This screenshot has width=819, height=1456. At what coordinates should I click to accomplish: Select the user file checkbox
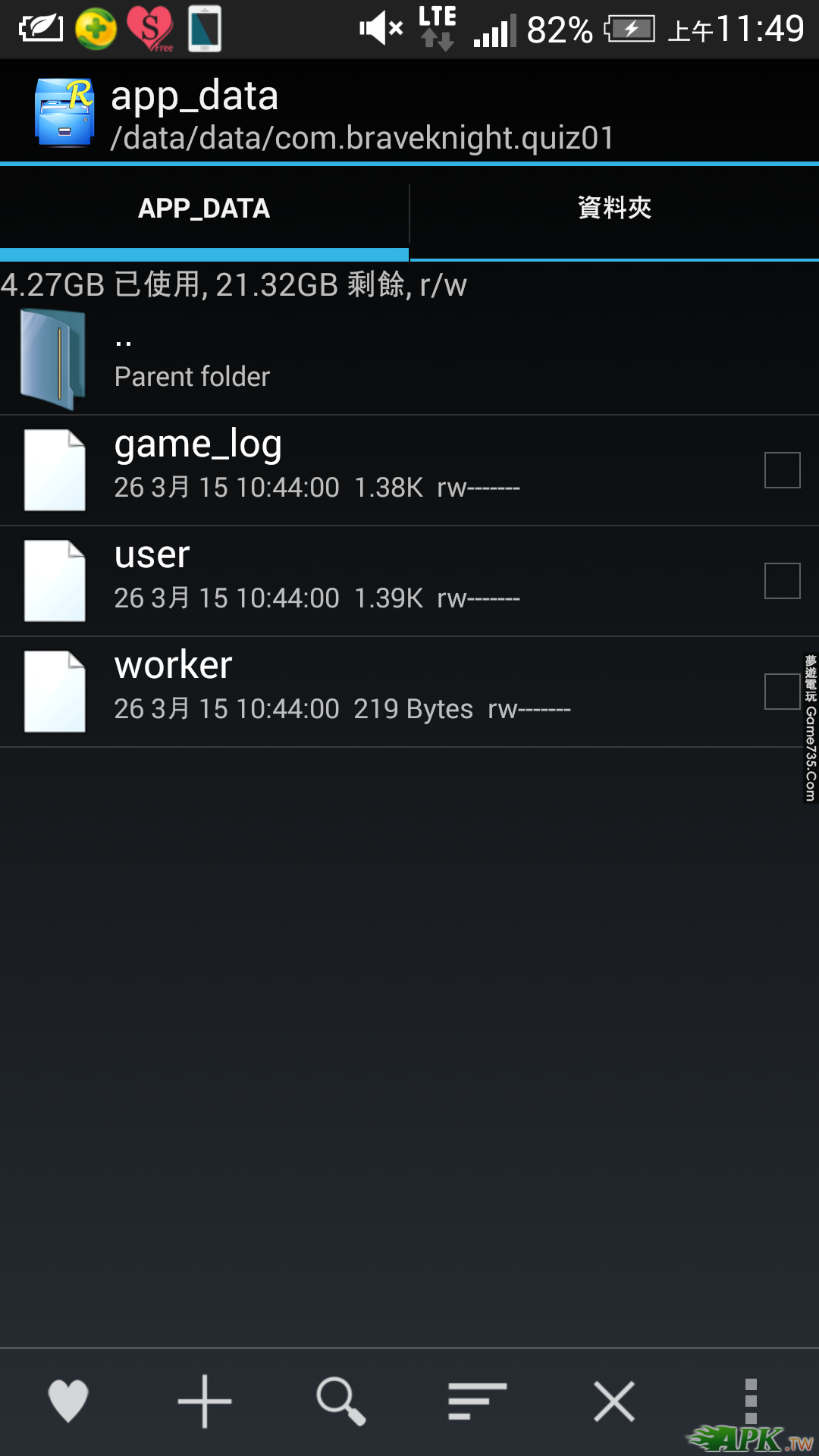(x=782, y=581)
